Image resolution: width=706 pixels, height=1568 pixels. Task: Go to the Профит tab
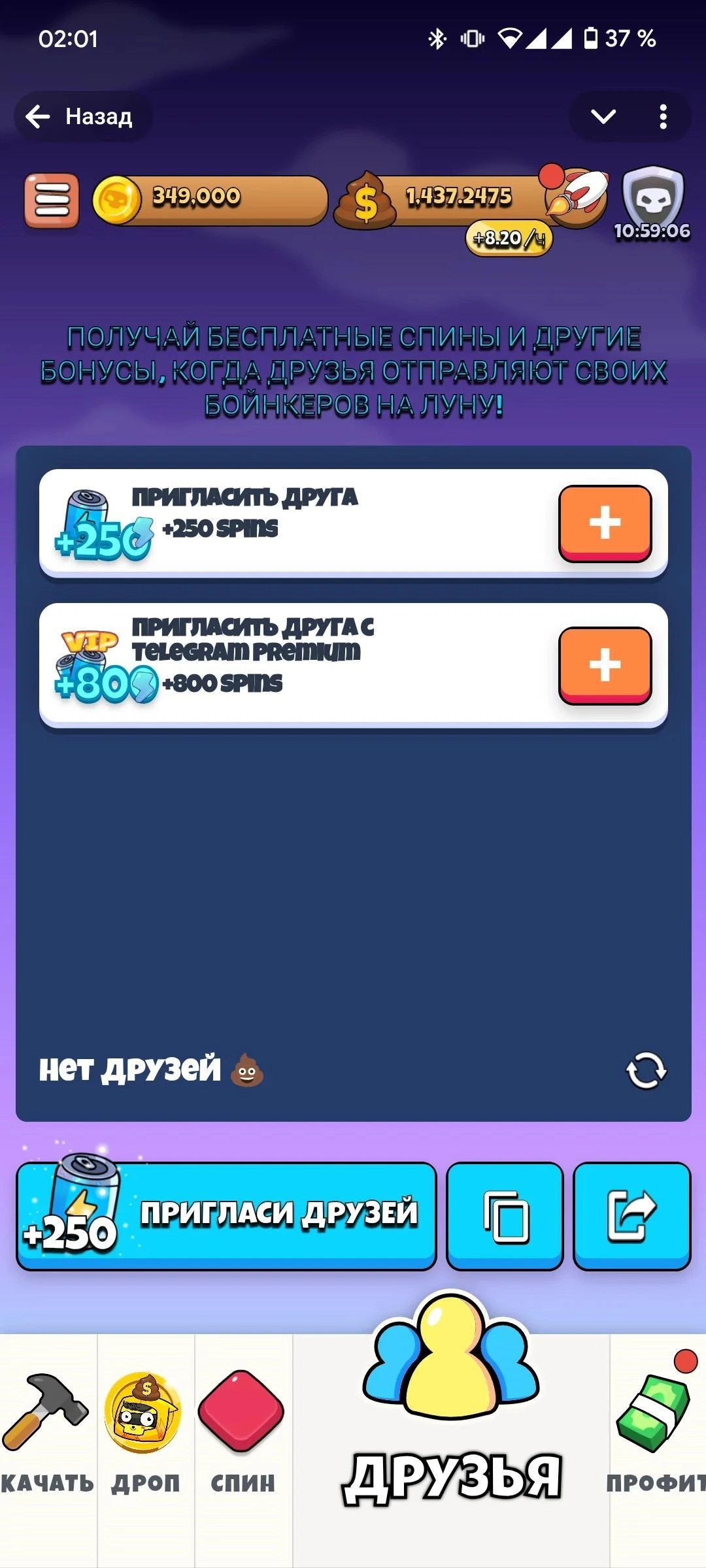point(657,1437)
